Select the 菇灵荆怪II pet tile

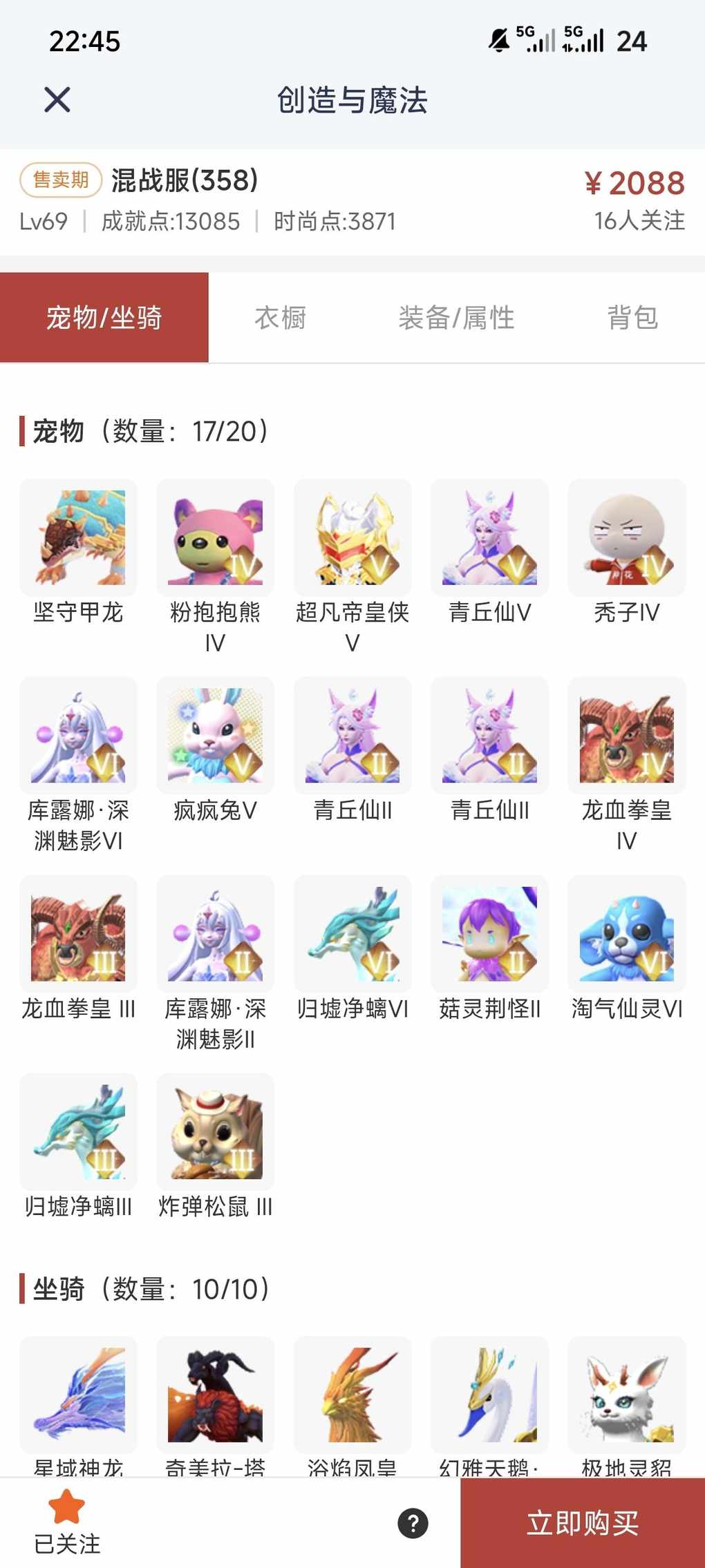coord(489,934)
